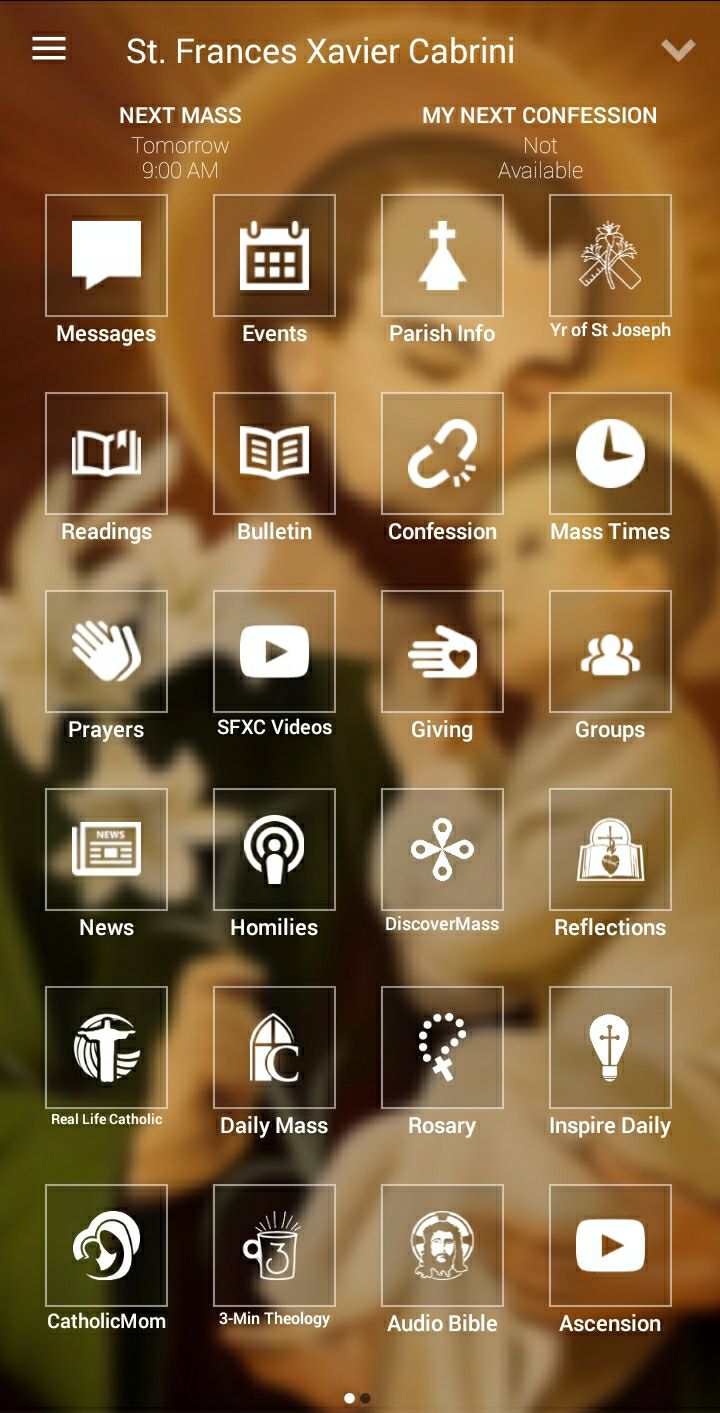Open the daily Readings

point(106,453)
